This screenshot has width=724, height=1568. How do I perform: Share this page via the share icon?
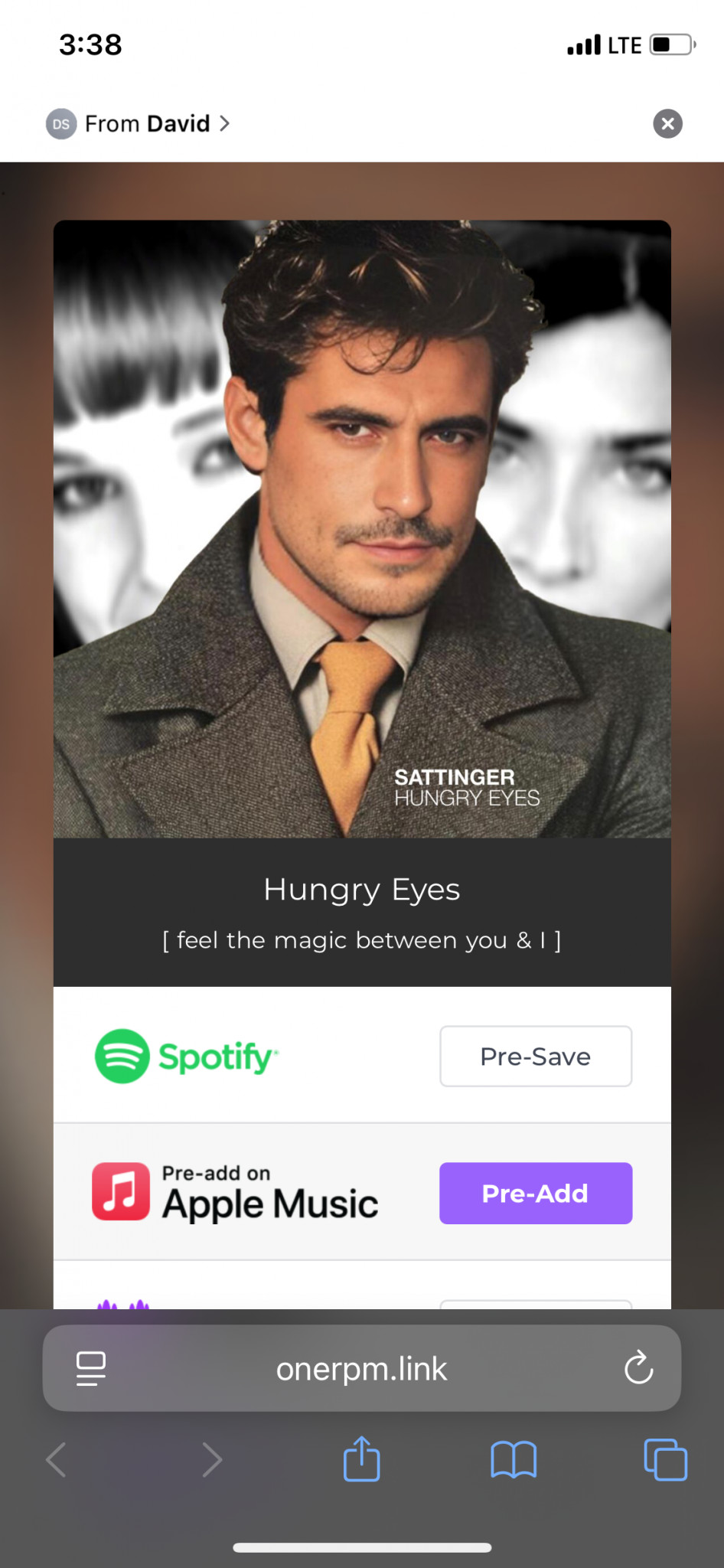[x=361, y=1459]
